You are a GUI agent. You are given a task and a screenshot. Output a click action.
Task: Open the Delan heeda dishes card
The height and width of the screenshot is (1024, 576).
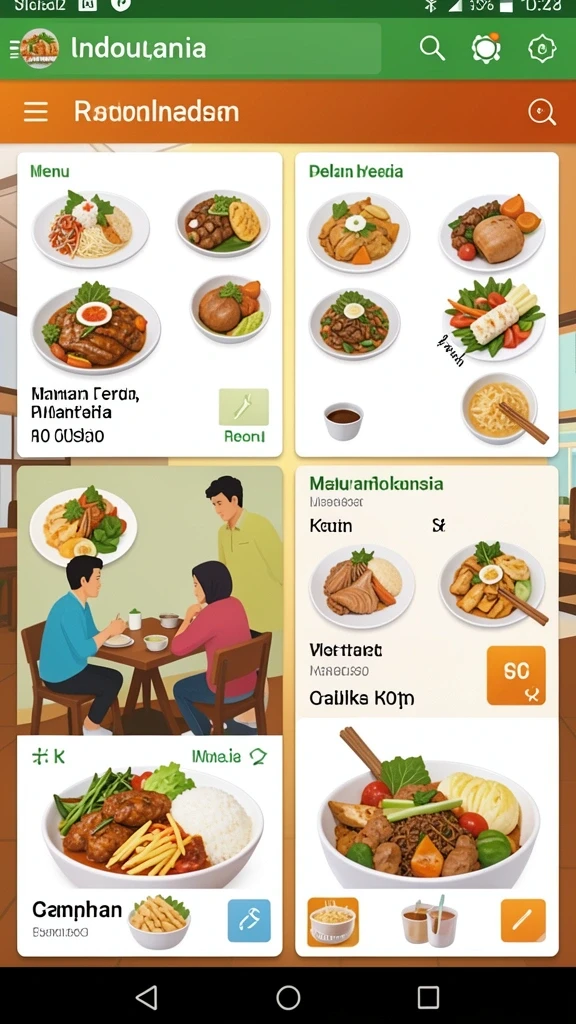click(x=427, y=304)
